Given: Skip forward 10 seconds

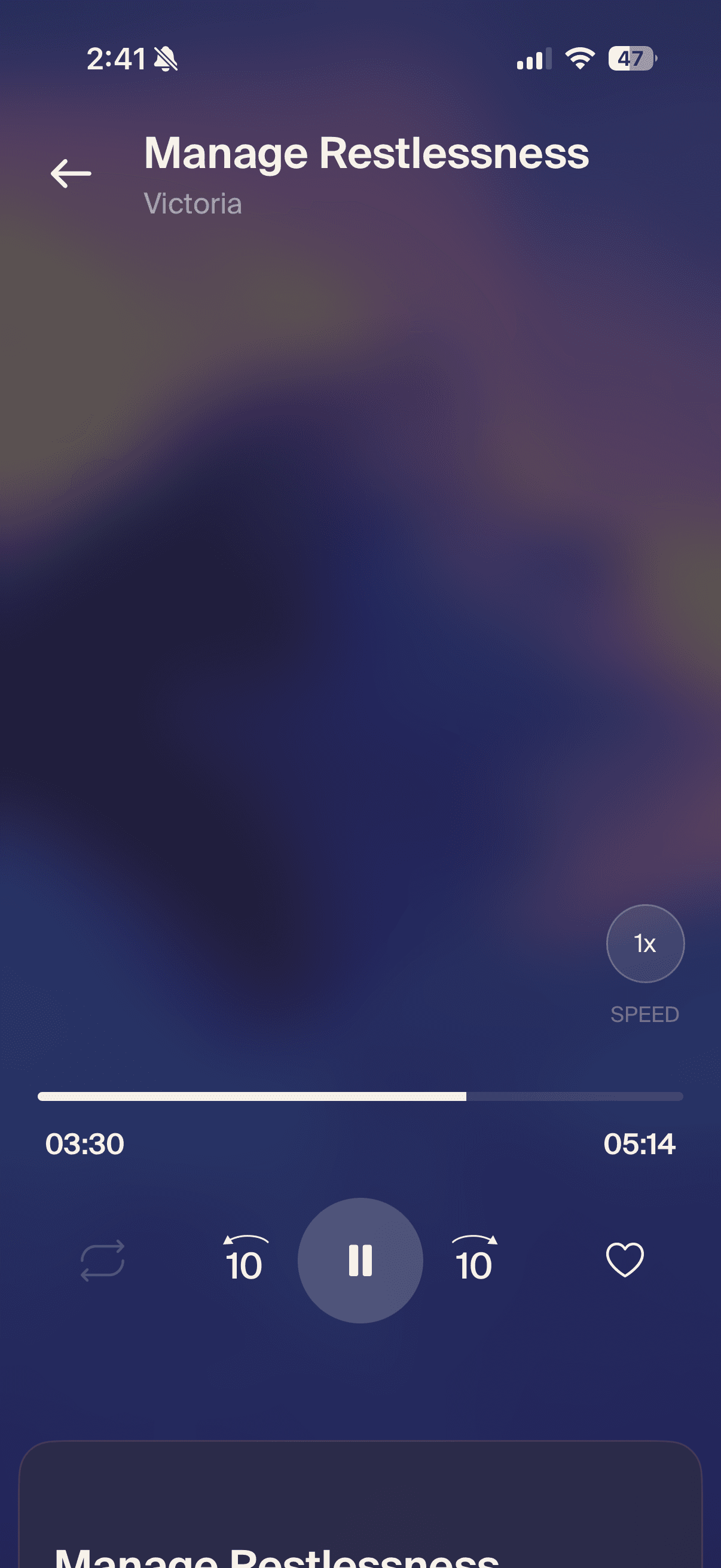Looking at the screenshot, I should [475, 1258].
